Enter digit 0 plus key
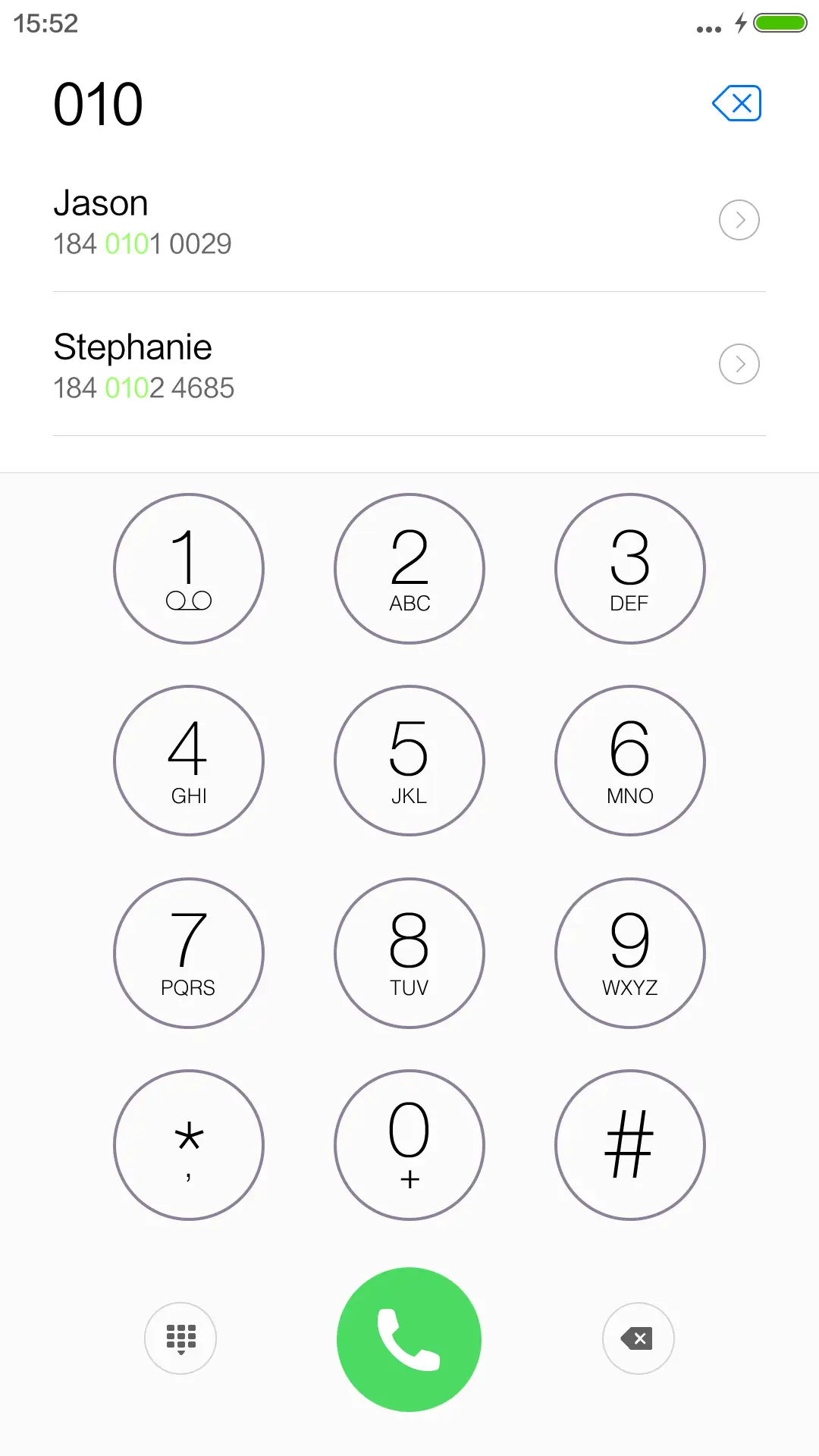 [409, 1145]
